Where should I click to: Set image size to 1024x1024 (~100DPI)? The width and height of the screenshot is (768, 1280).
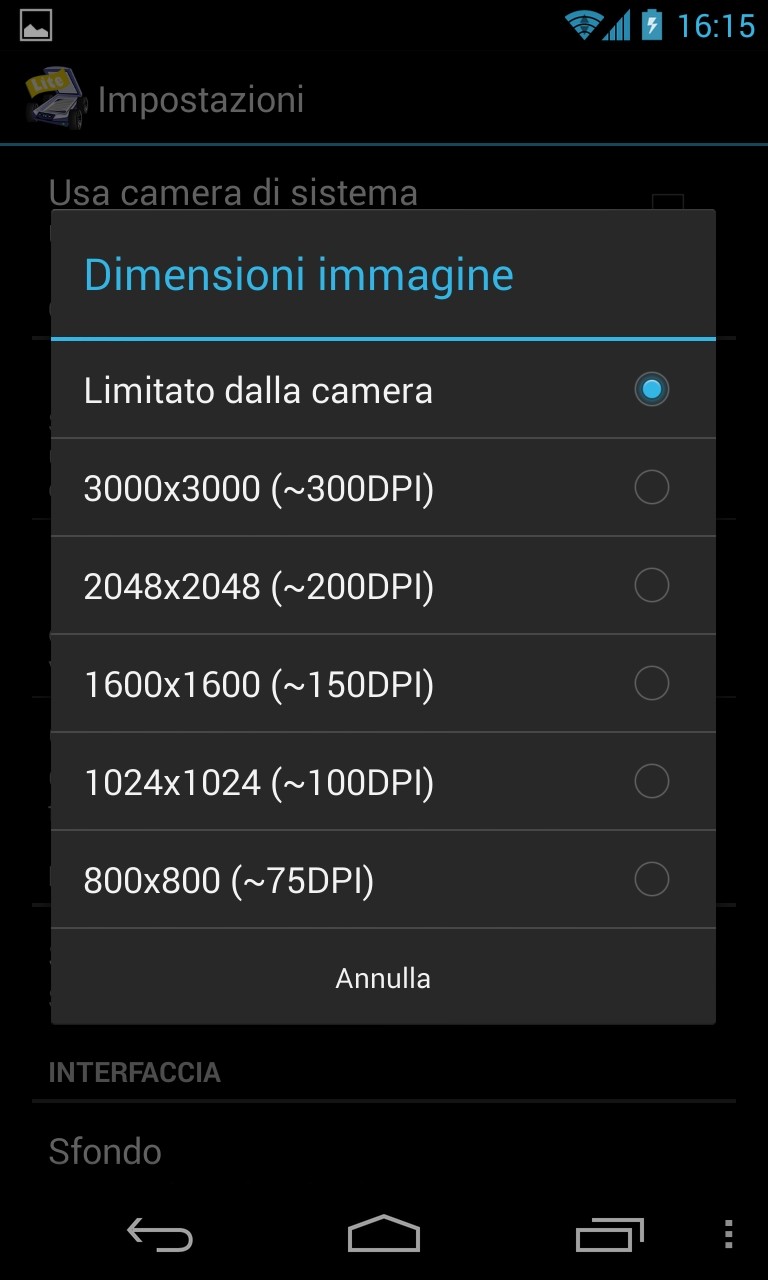pyautogui.click(x=383, y=782)
